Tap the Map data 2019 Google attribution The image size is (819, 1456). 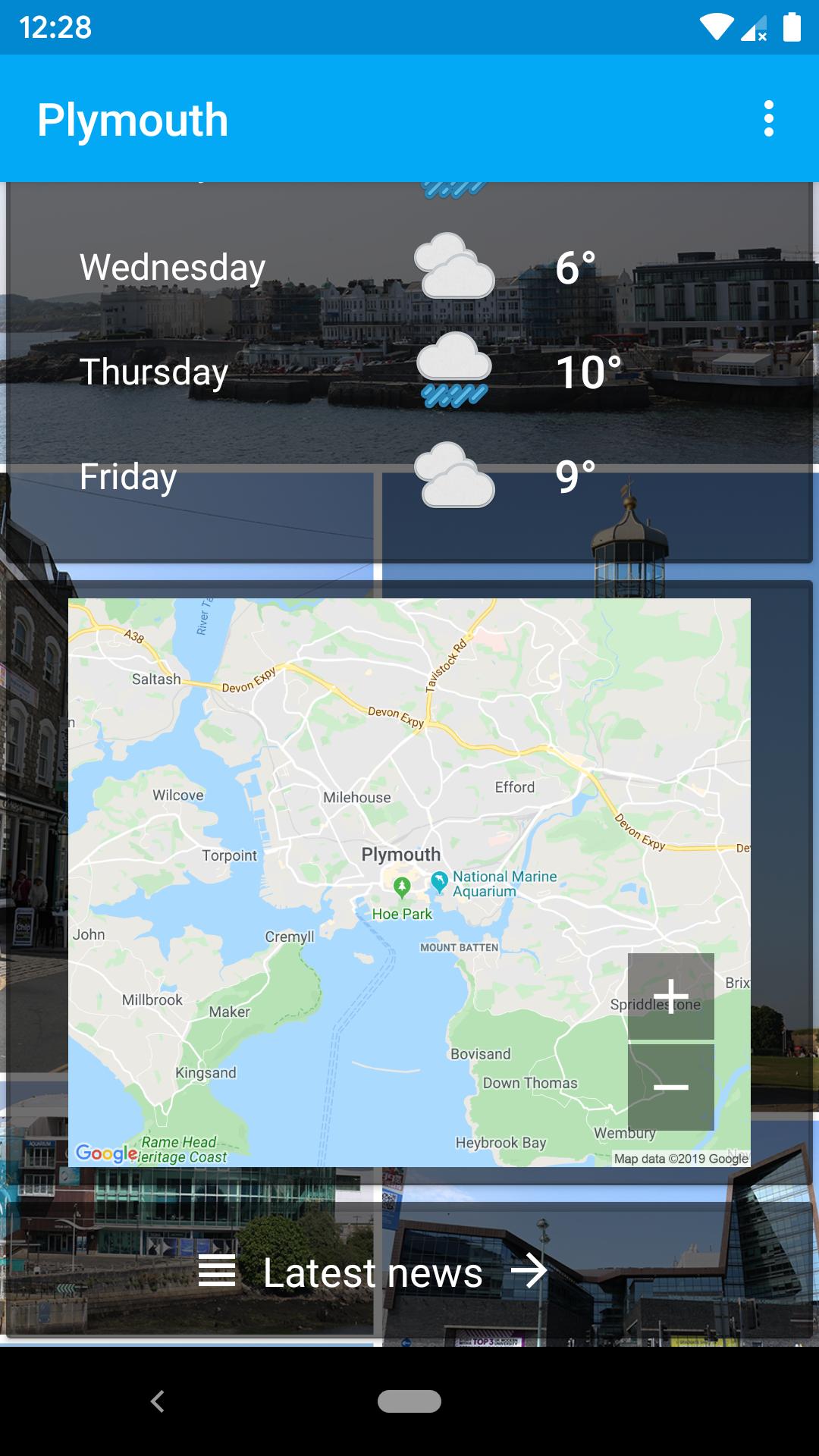tap(680, 1156)
